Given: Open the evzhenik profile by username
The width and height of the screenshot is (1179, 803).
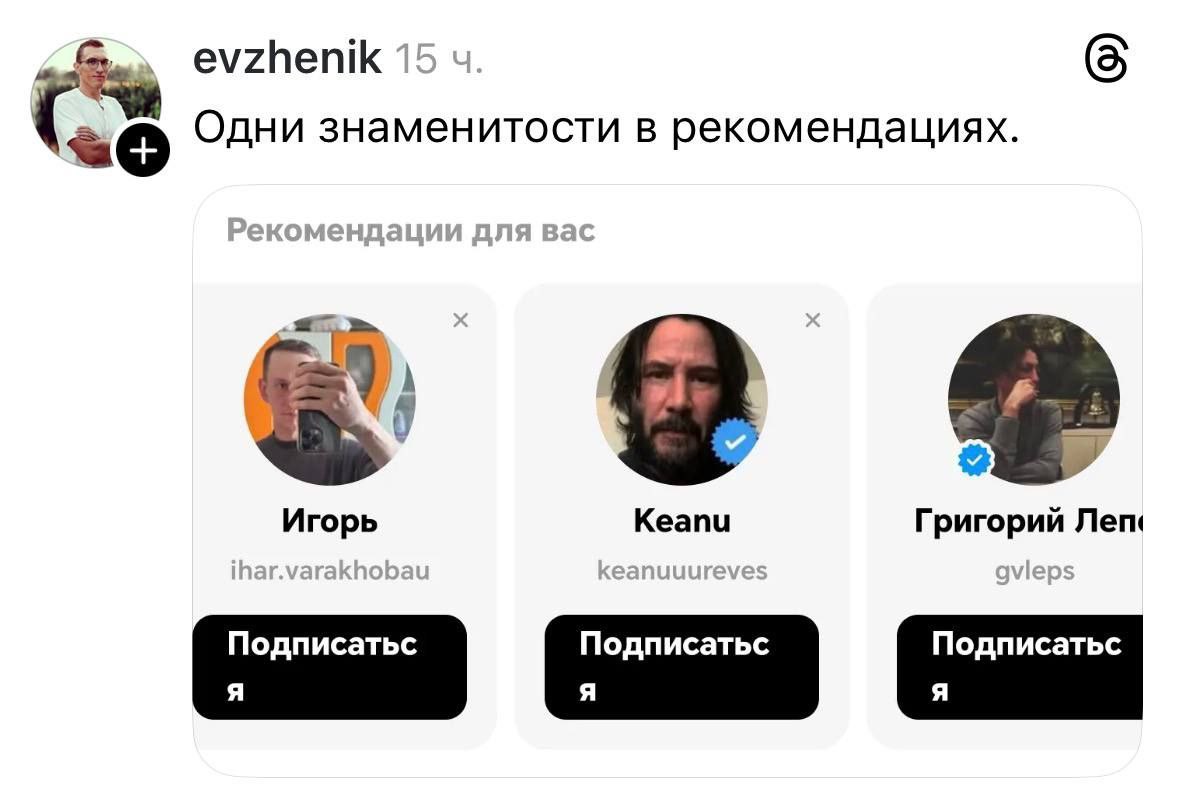Looking at the screenshot, I should (287, 59).
